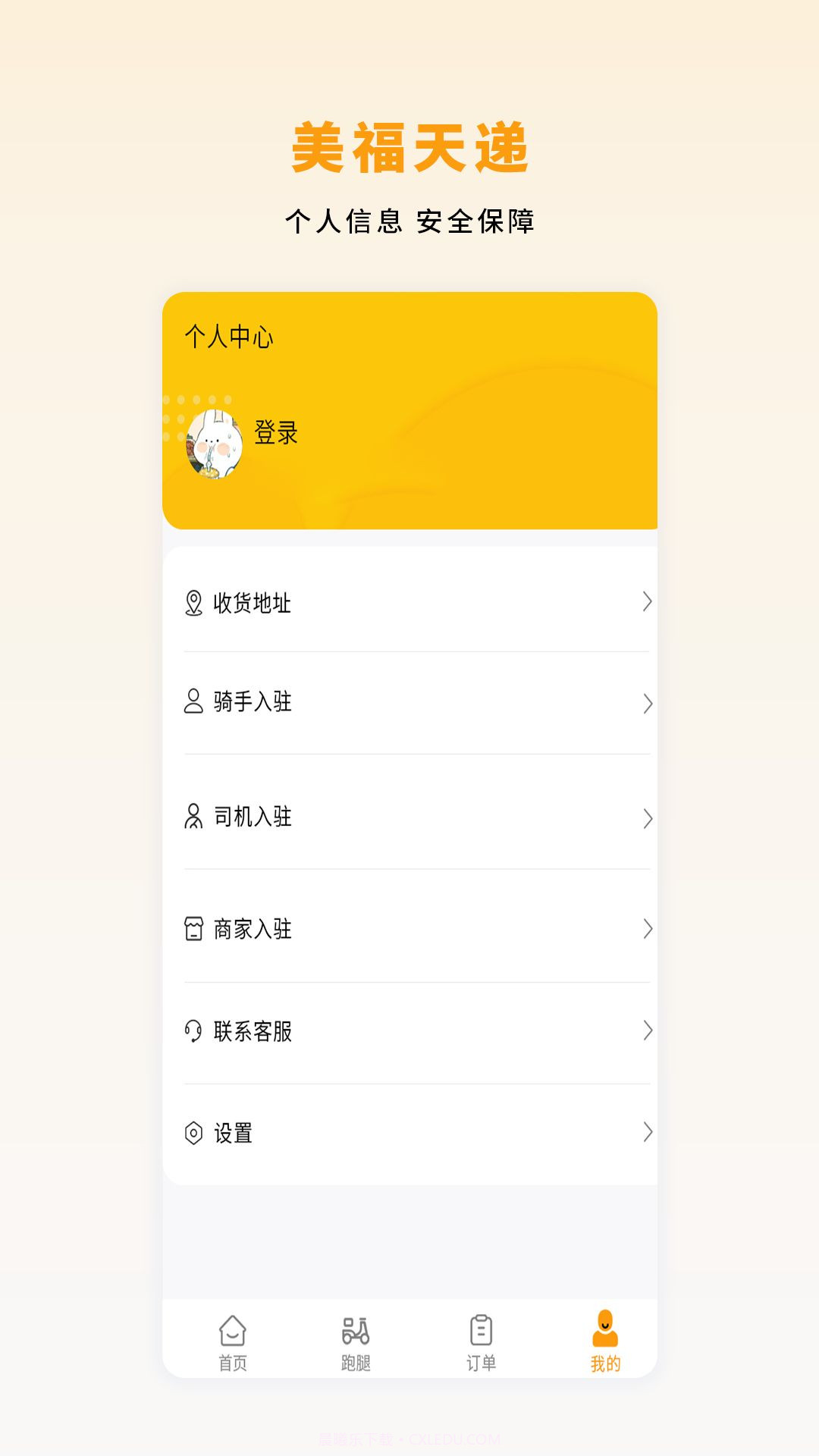
Task: Expand 商家入驻 using the chevron
Action: tap(648, 930)
